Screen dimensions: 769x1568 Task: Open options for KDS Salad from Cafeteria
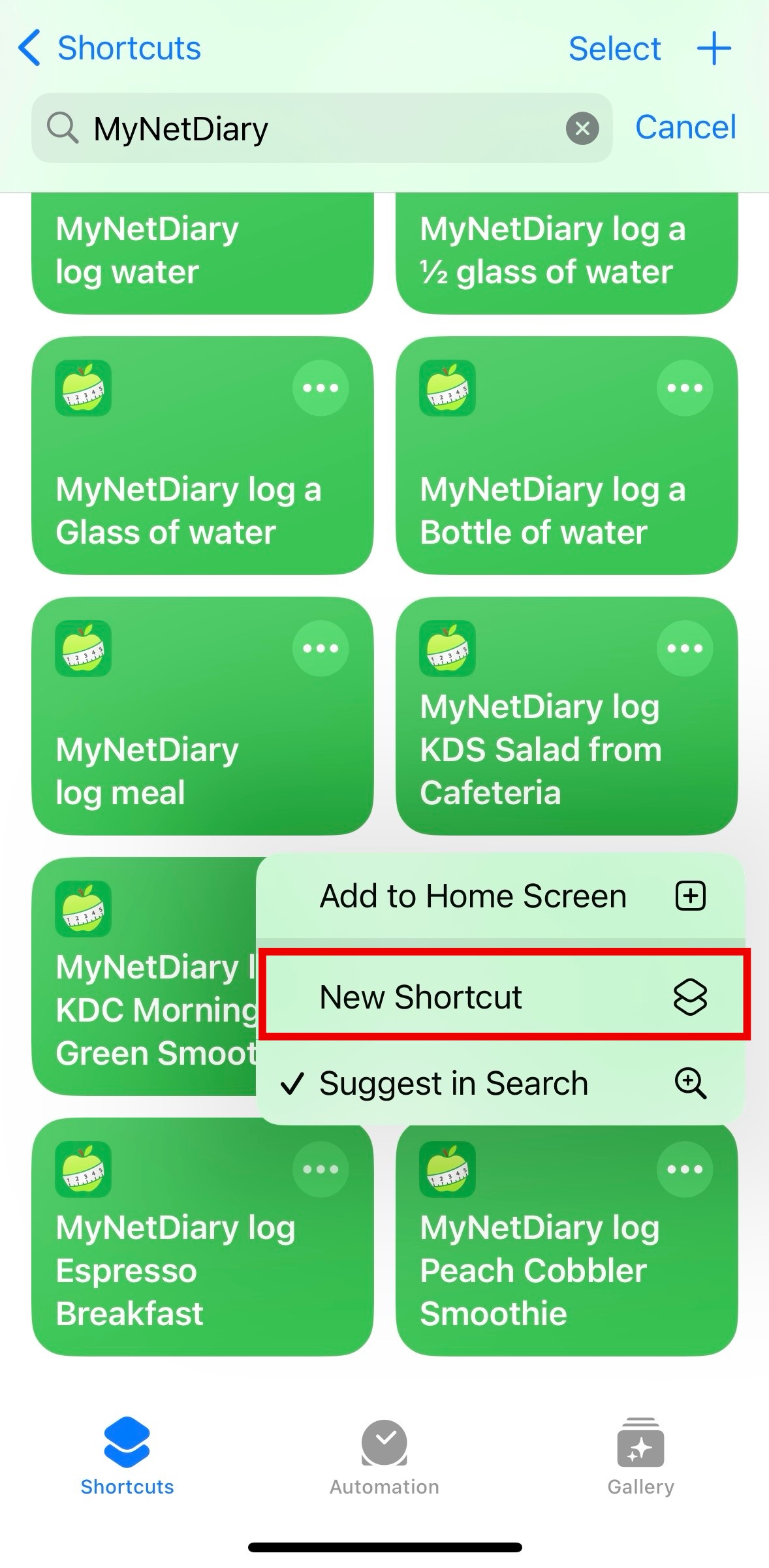coord(684,648)
